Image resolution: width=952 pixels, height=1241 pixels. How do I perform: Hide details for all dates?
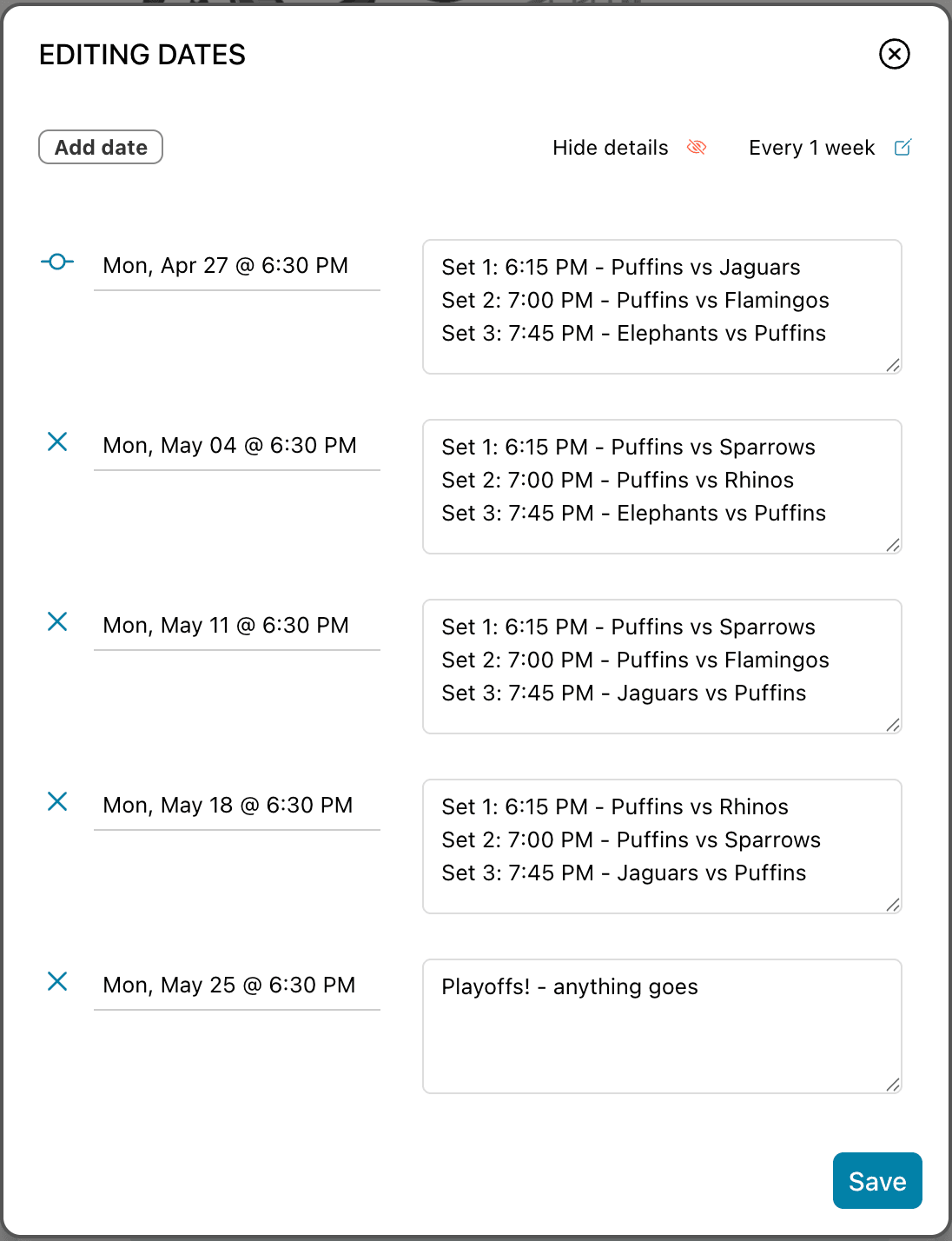(x=610, y=148)
